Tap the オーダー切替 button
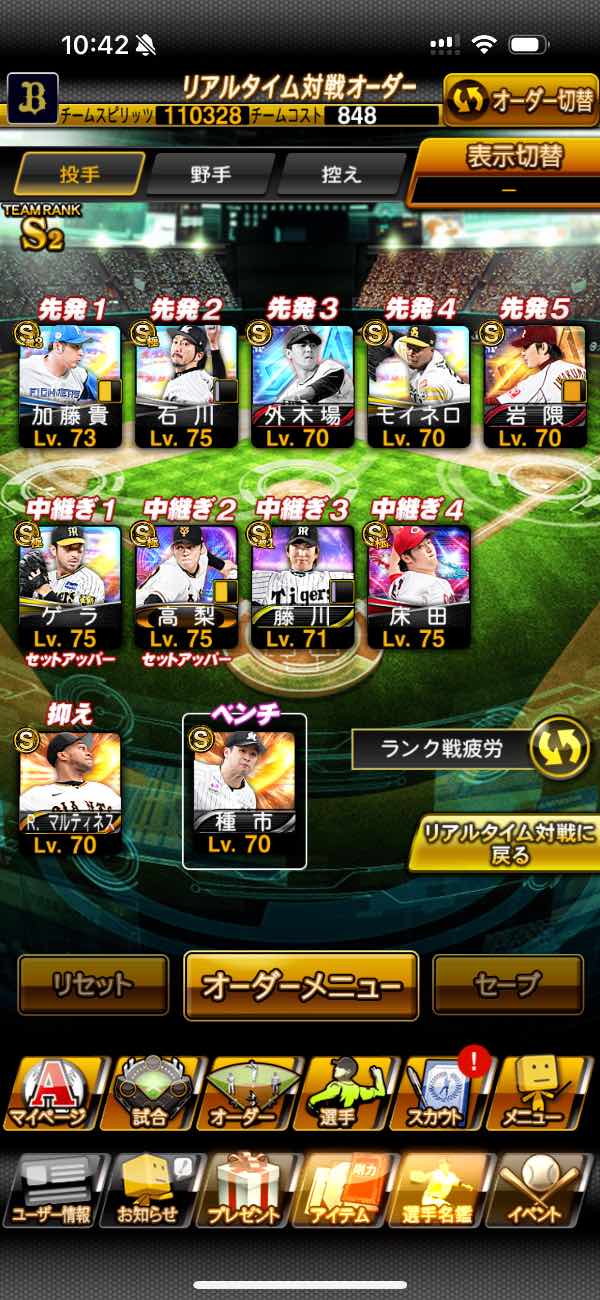The height and width of the screenshot is (1300, 600). pos(520,102)
